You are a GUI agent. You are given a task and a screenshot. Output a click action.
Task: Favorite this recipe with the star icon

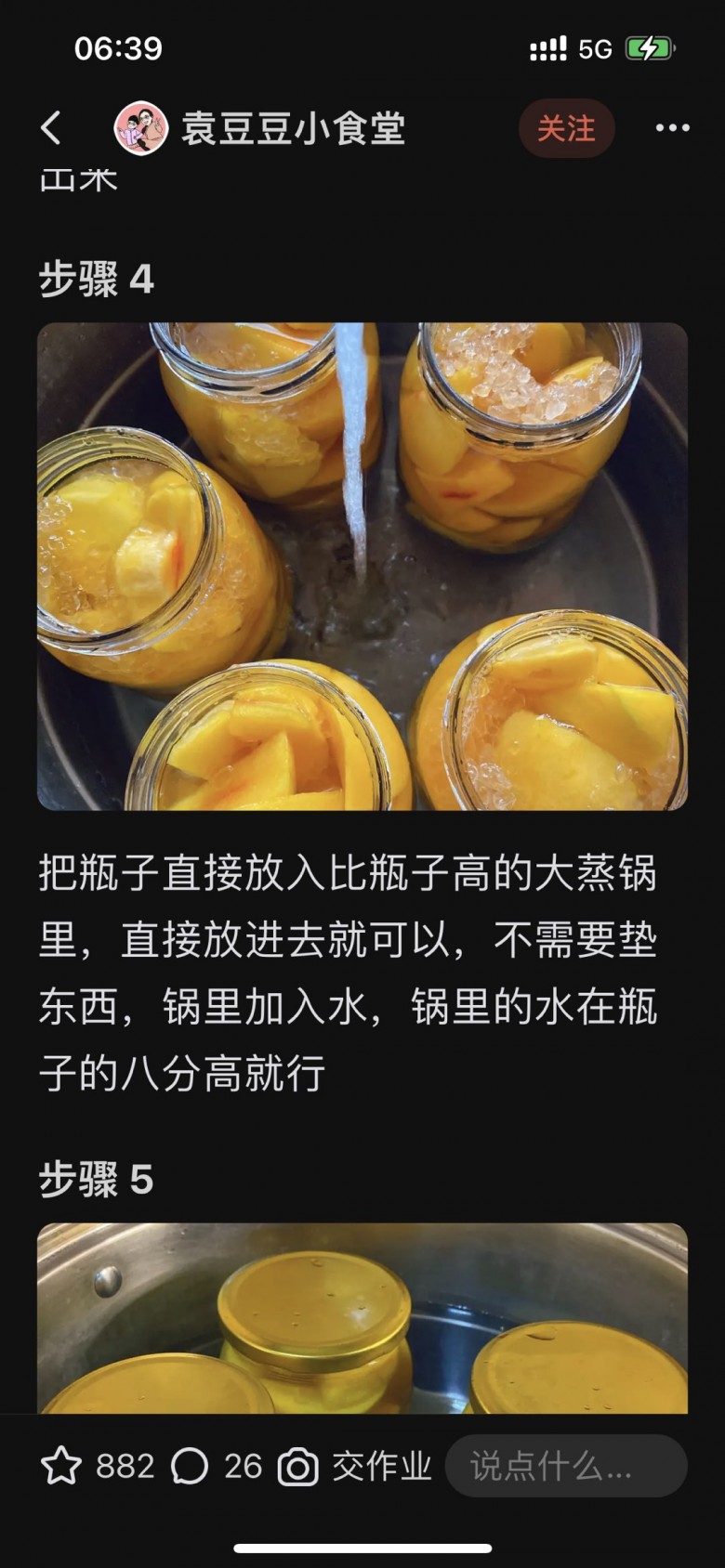(61, 1467)
